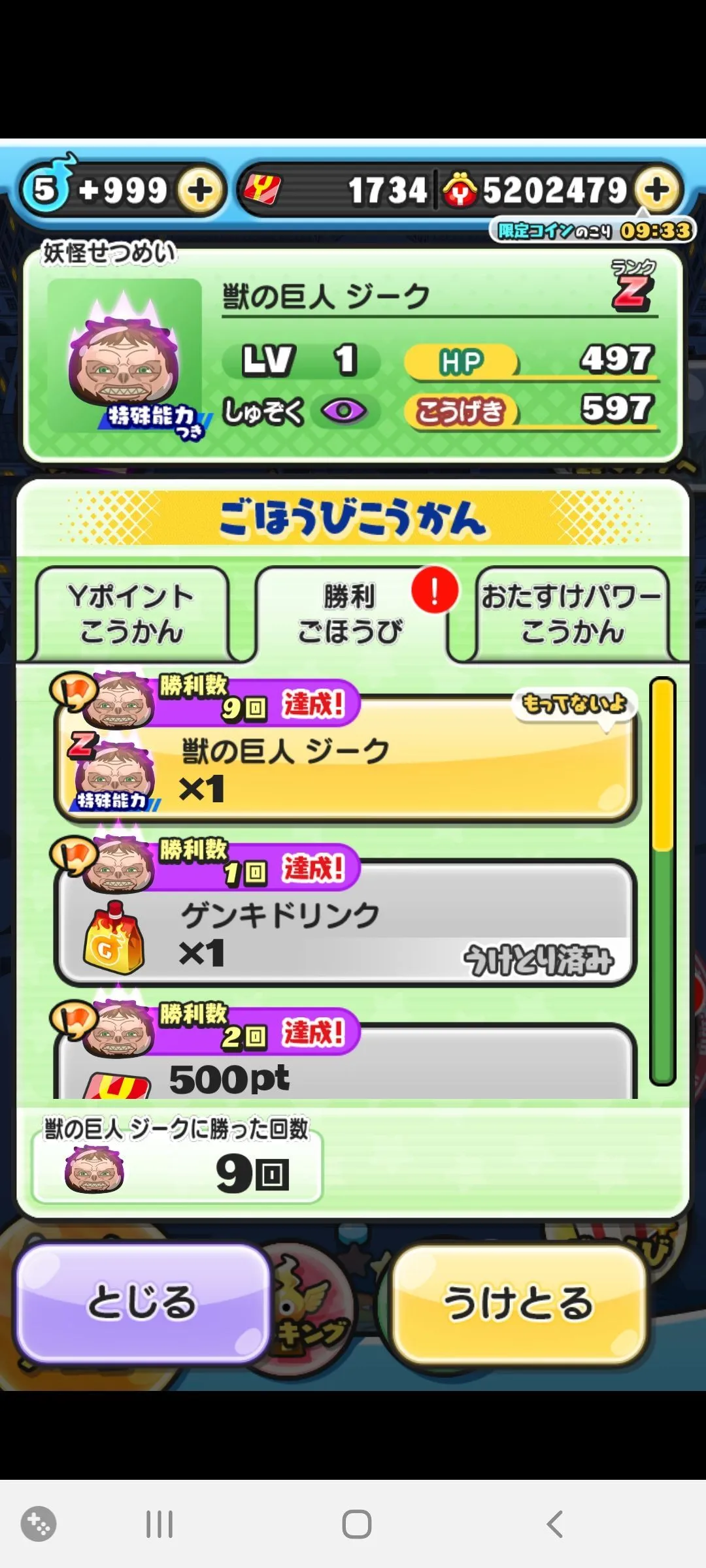Screen dimensions: 706x1568
Task: Close the reward window with とじる
Action: tap(143, 1301)
